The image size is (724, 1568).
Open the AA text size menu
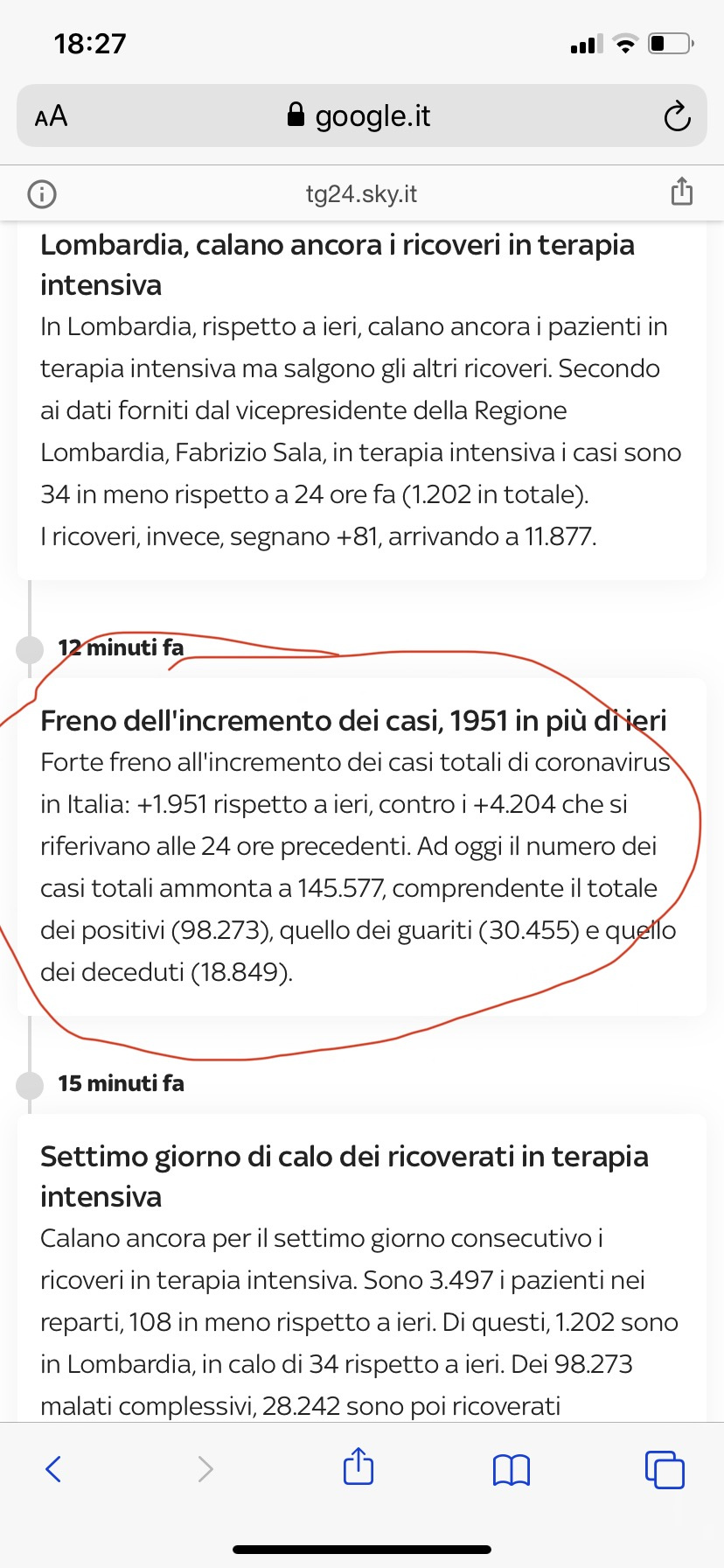tap(51, 115)
